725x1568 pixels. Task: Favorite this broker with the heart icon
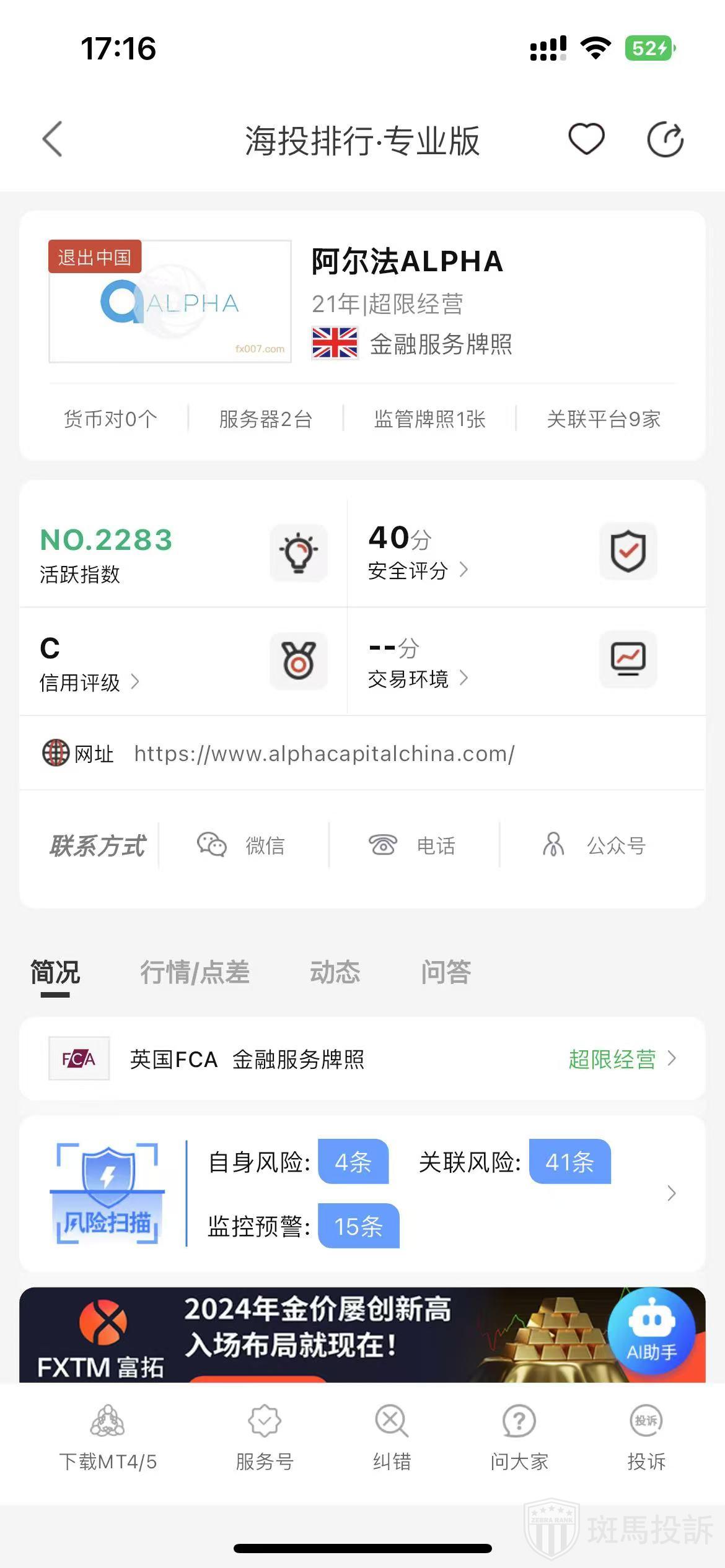pos(586,139)
